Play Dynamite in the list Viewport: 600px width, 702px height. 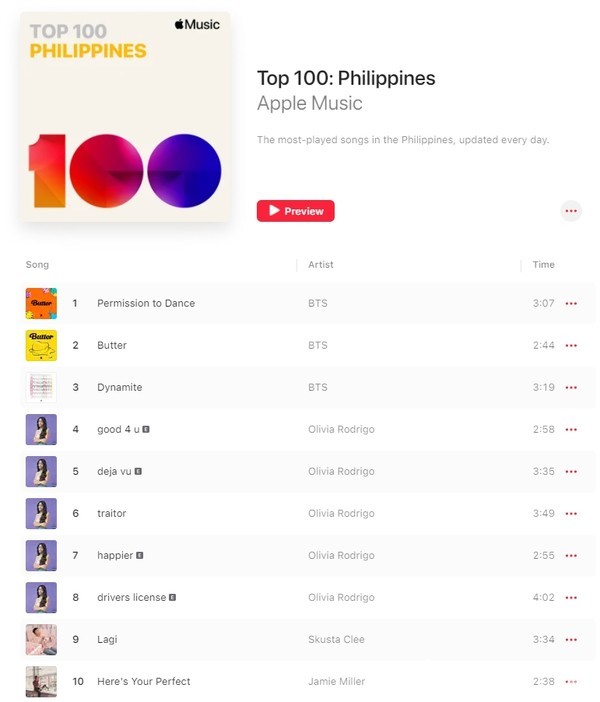click(119, 387)
